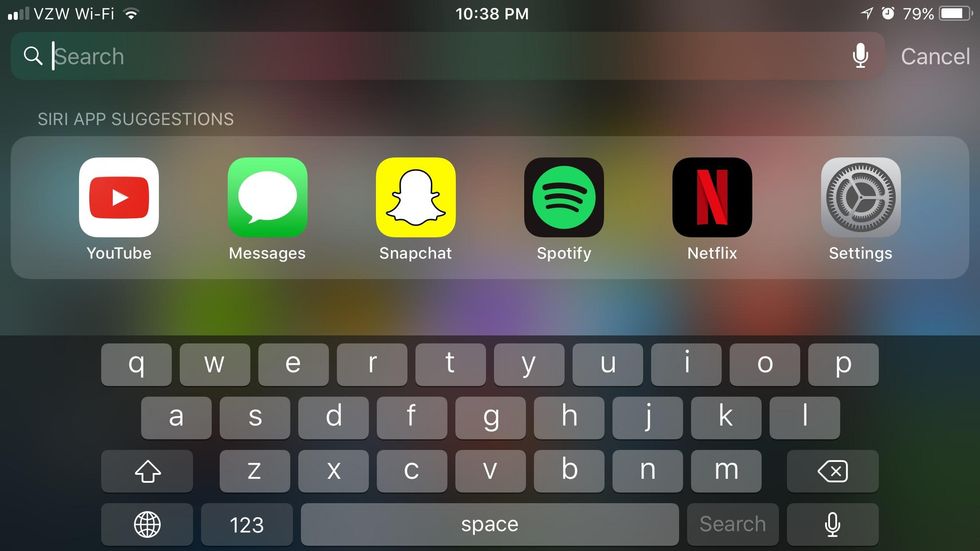Launch Messages from Siri suggestions

pyautogui.click(x=267, y=198)
